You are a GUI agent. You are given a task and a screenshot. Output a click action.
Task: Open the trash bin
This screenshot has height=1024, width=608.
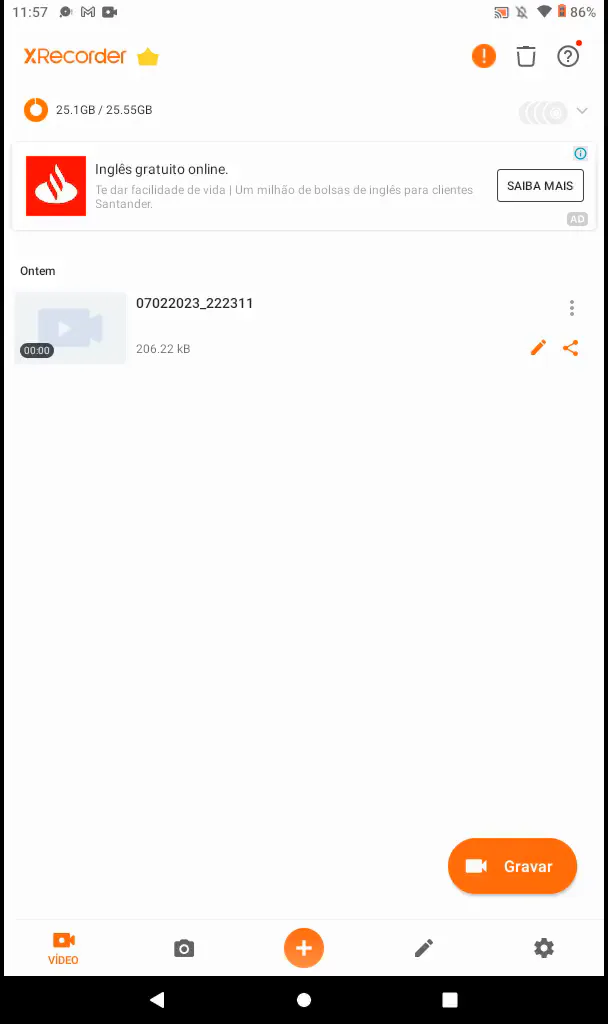coord(526,56)
